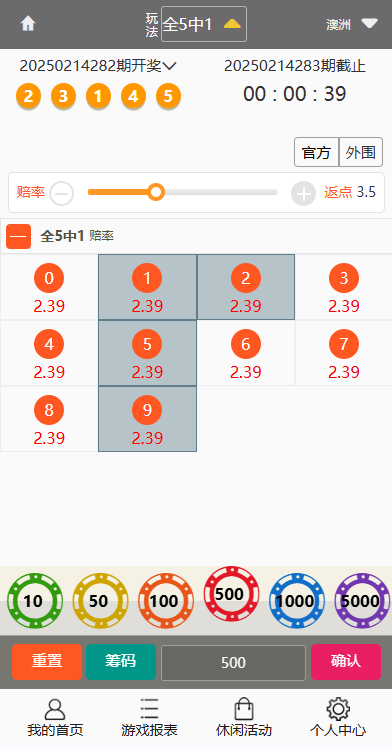Go to the home icon in the header
This screenshot has width=392, height=749.
point(28,24)
